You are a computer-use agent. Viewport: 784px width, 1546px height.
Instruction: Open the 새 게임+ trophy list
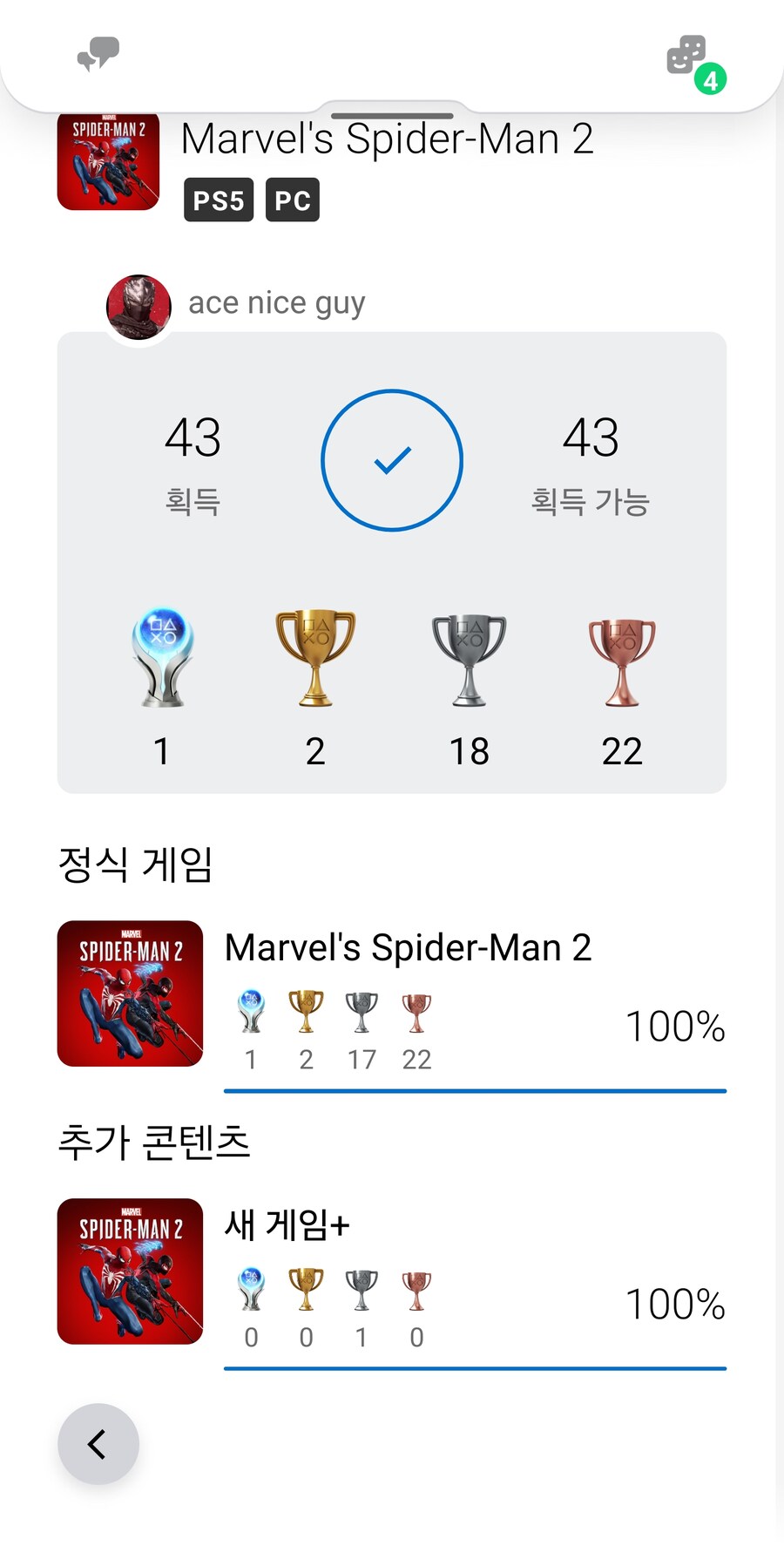point(392,1272)
